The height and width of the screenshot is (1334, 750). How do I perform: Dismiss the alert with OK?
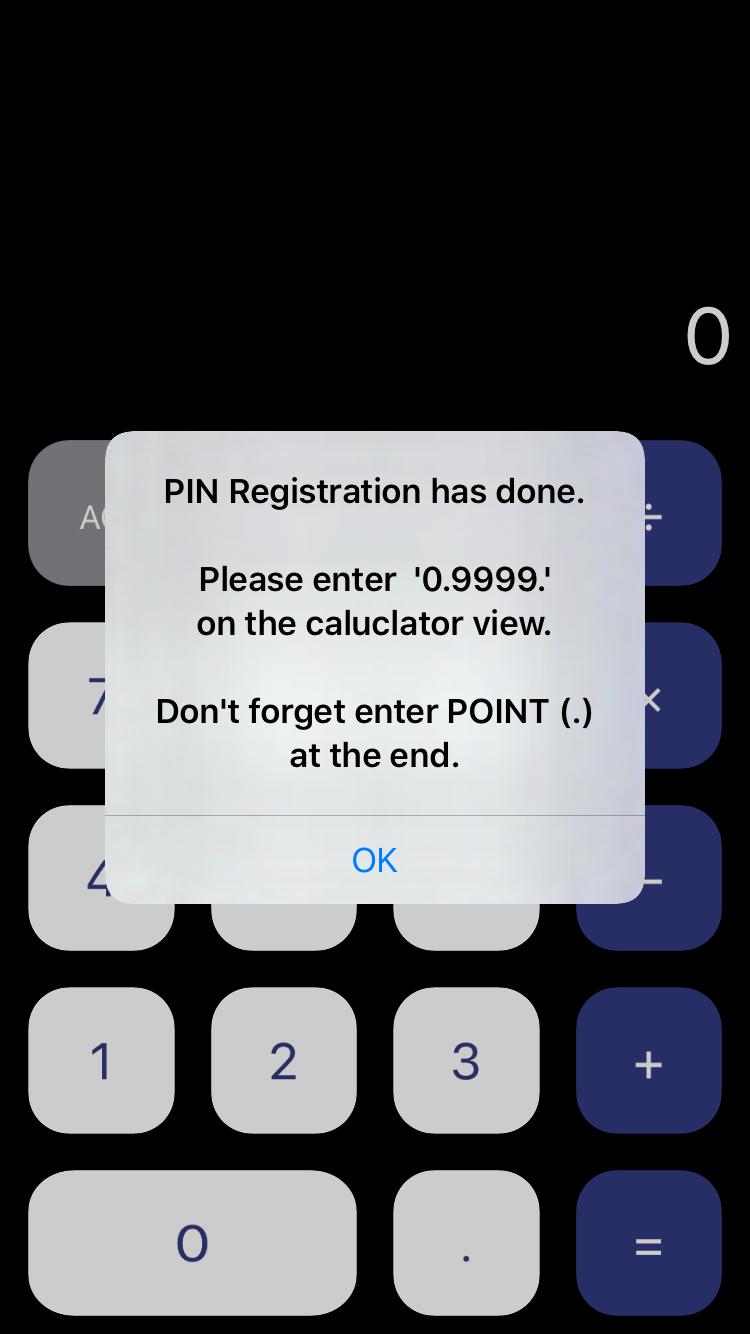click(x=373, y=859)
